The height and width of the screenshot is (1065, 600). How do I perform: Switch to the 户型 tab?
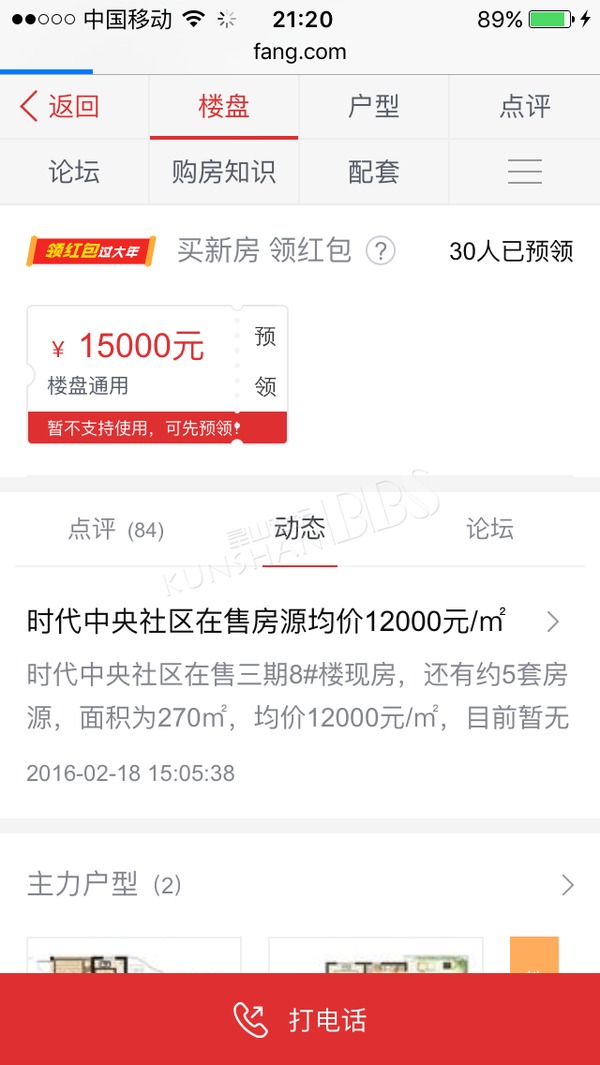coord(373,106)
